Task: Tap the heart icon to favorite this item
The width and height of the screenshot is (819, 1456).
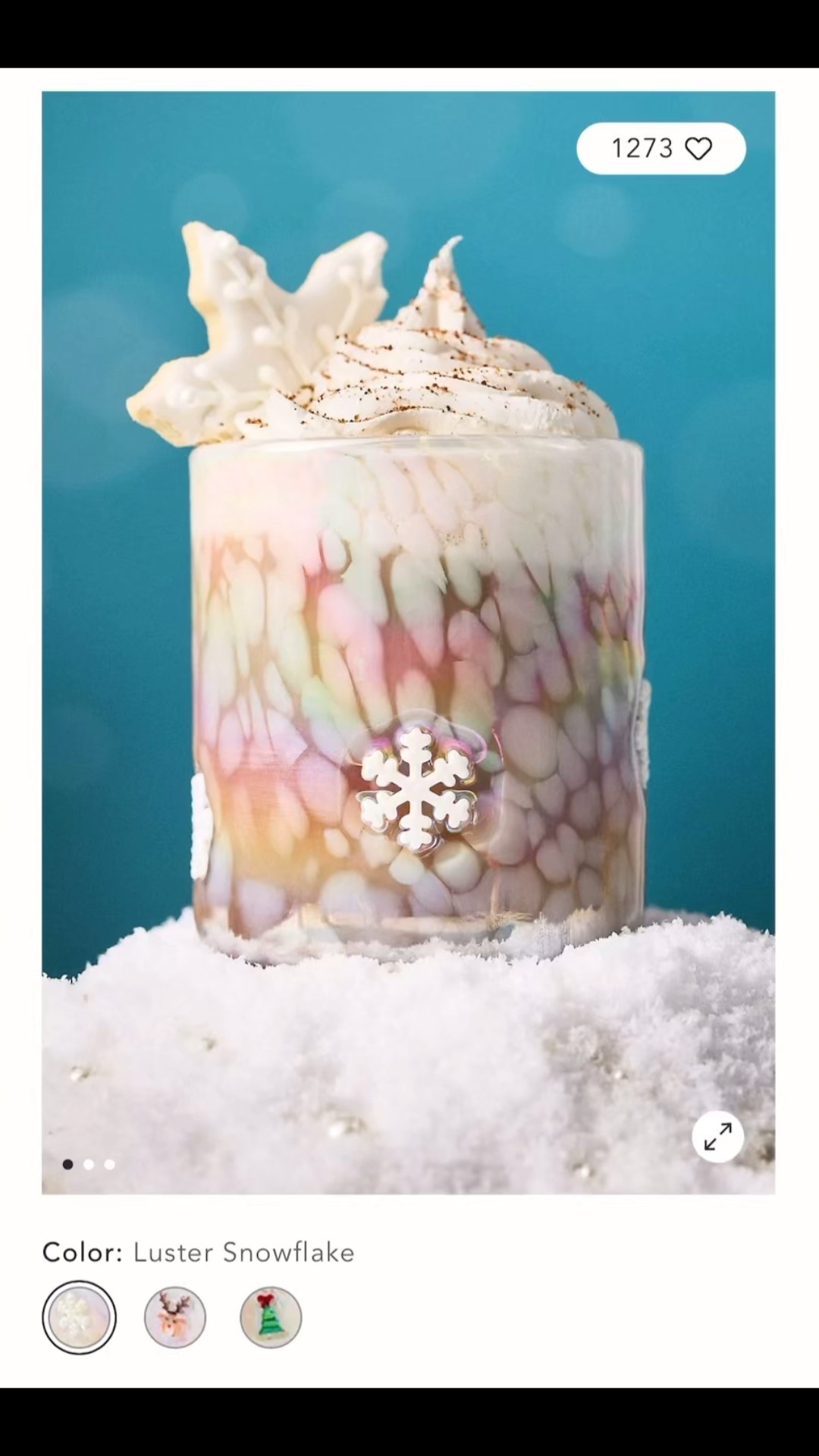Action: coord(699,148)
